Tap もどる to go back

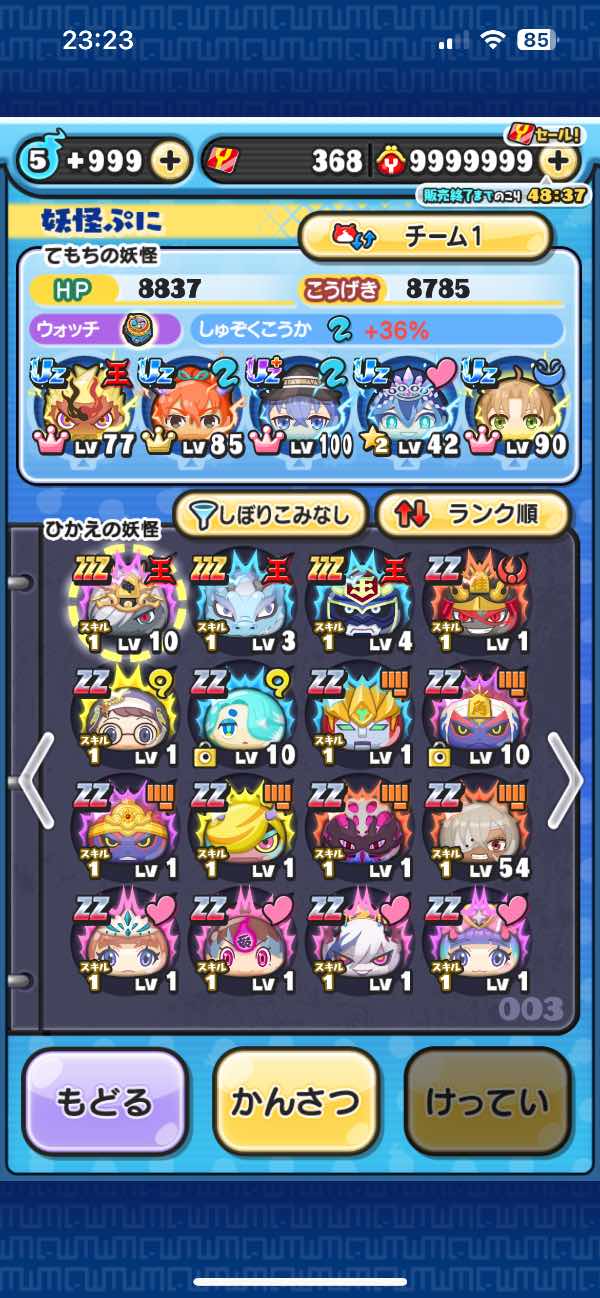point(105,1102)
